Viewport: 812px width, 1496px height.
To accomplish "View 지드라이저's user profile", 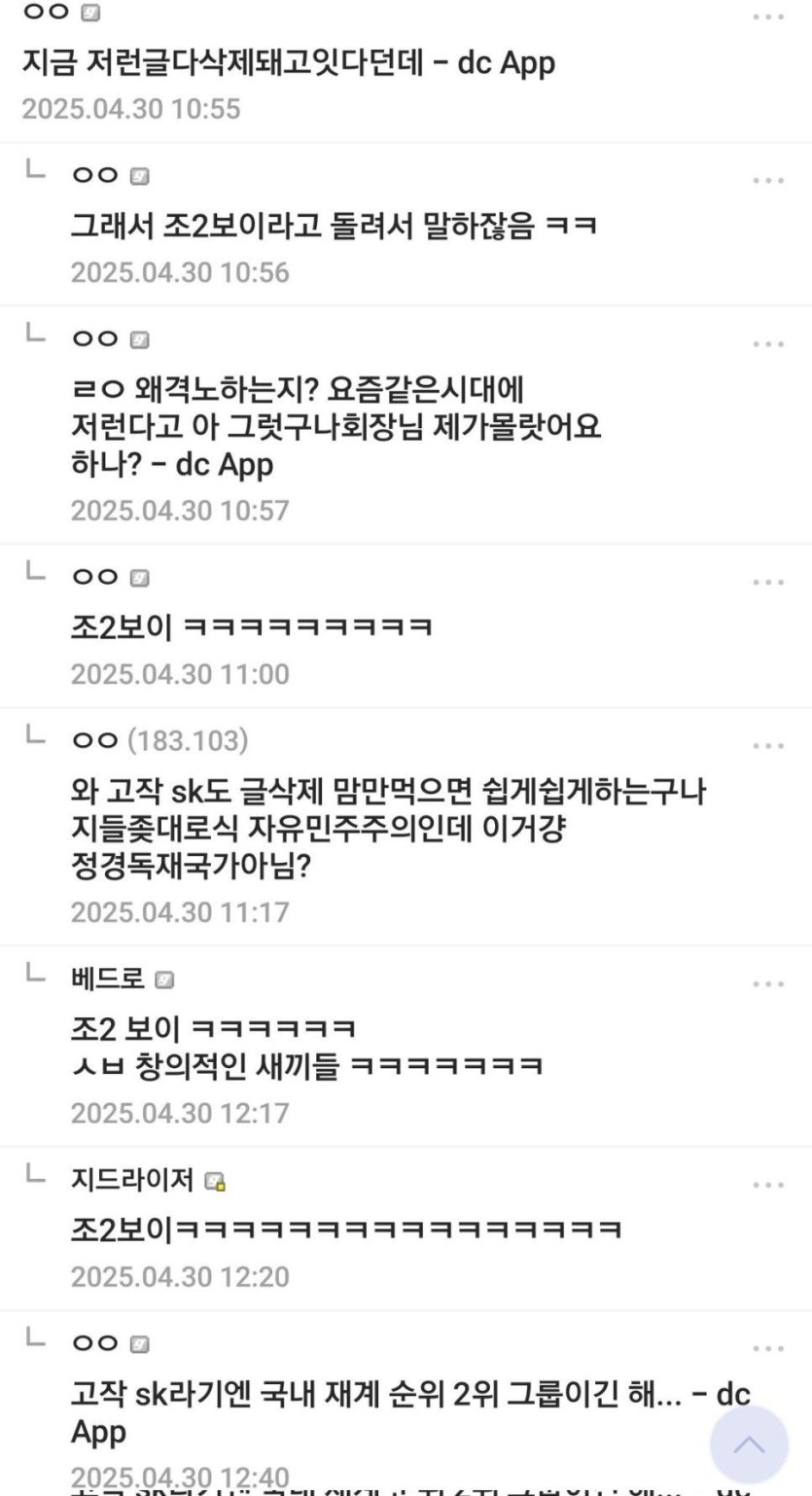I will coord(135,1181).
